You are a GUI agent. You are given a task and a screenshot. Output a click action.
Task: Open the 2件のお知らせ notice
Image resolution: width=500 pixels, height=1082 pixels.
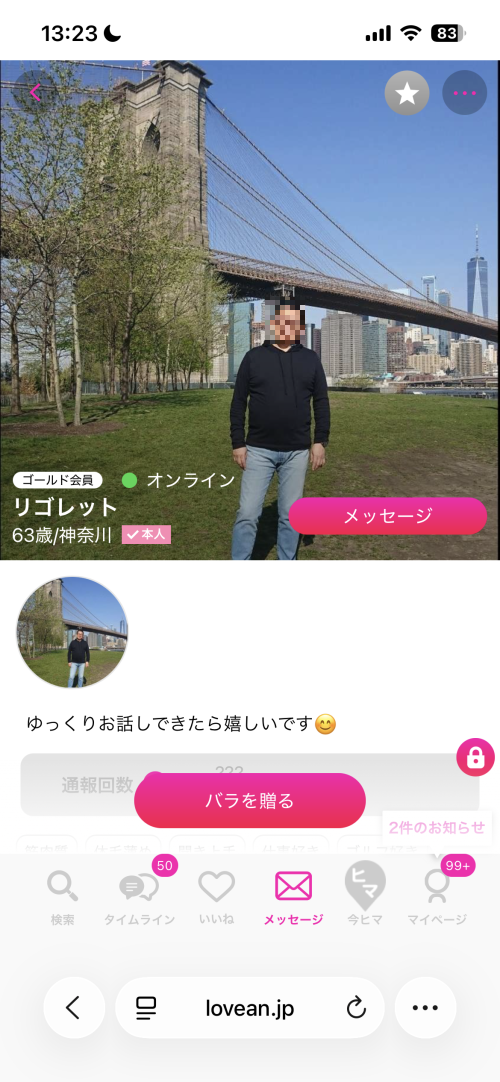pyautogui.click(x=437, y=827)
